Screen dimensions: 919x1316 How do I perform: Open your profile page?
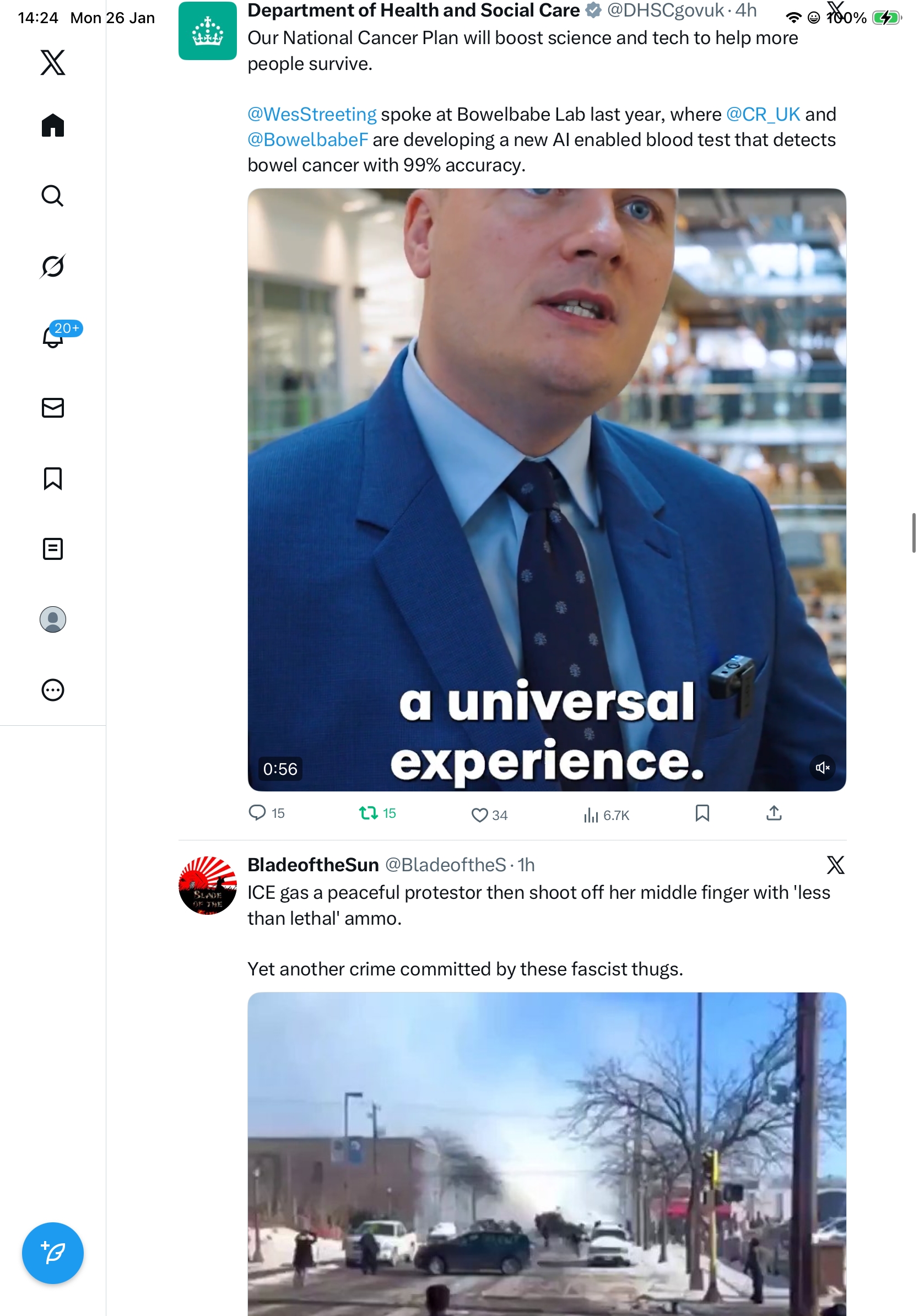[53, 619]
